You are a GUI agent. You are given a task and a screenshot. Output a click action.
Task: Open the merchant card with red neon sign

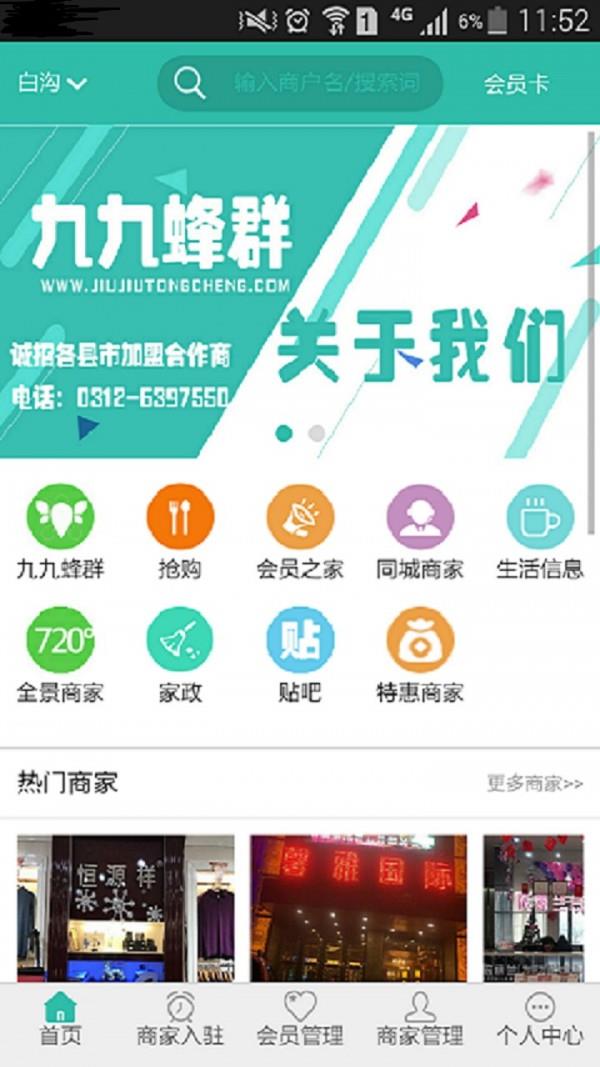coord(358,907)
